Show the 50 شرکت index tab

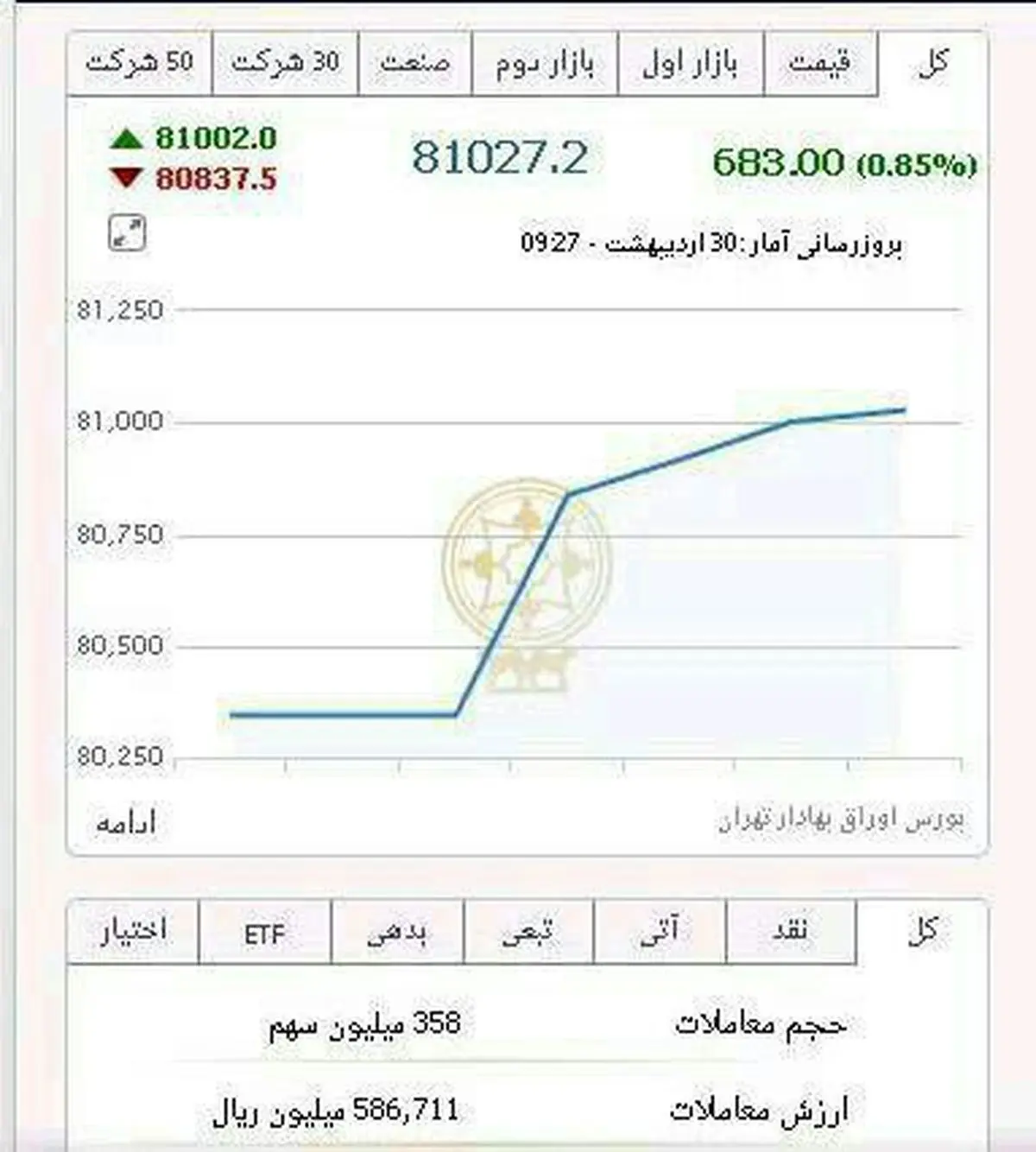(139, 64)
